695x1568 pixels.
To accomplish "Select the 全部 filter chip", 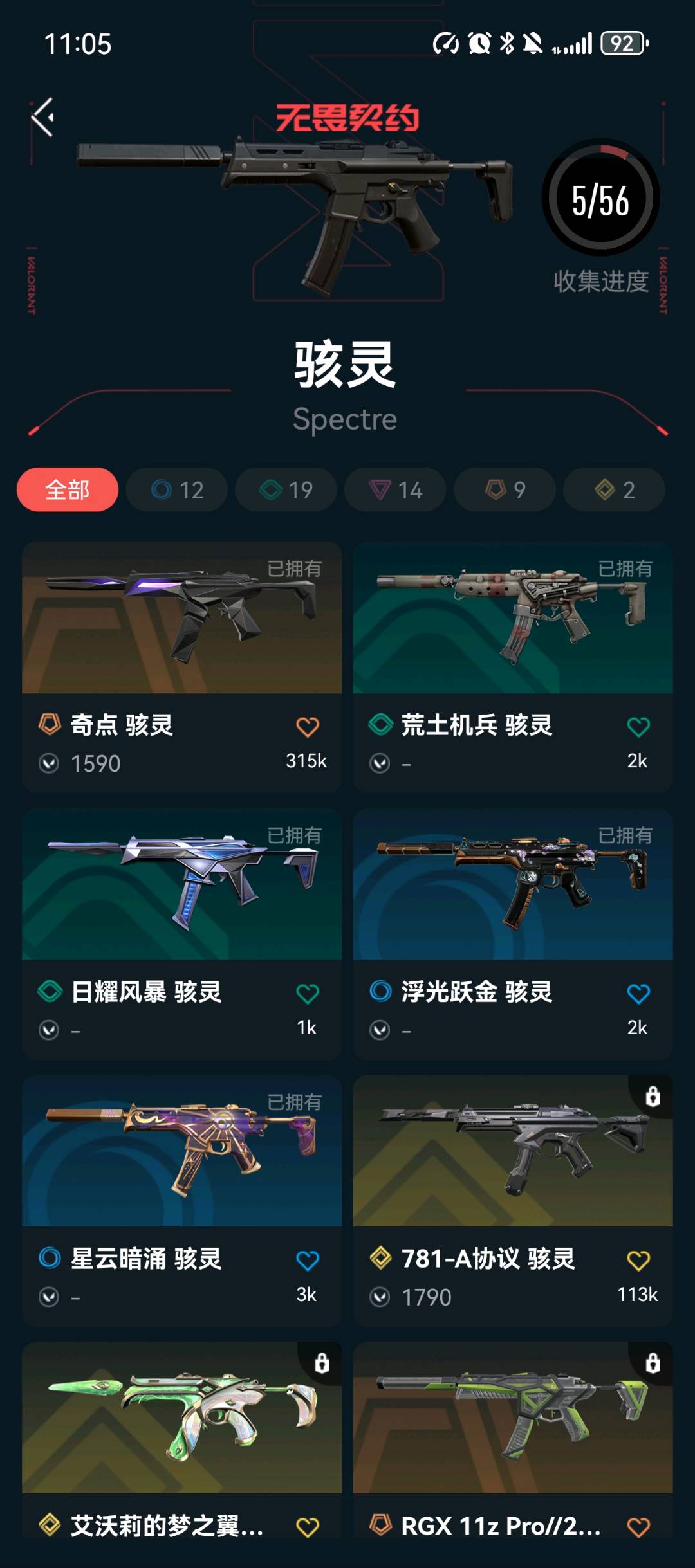I will [x=68, y=489].
